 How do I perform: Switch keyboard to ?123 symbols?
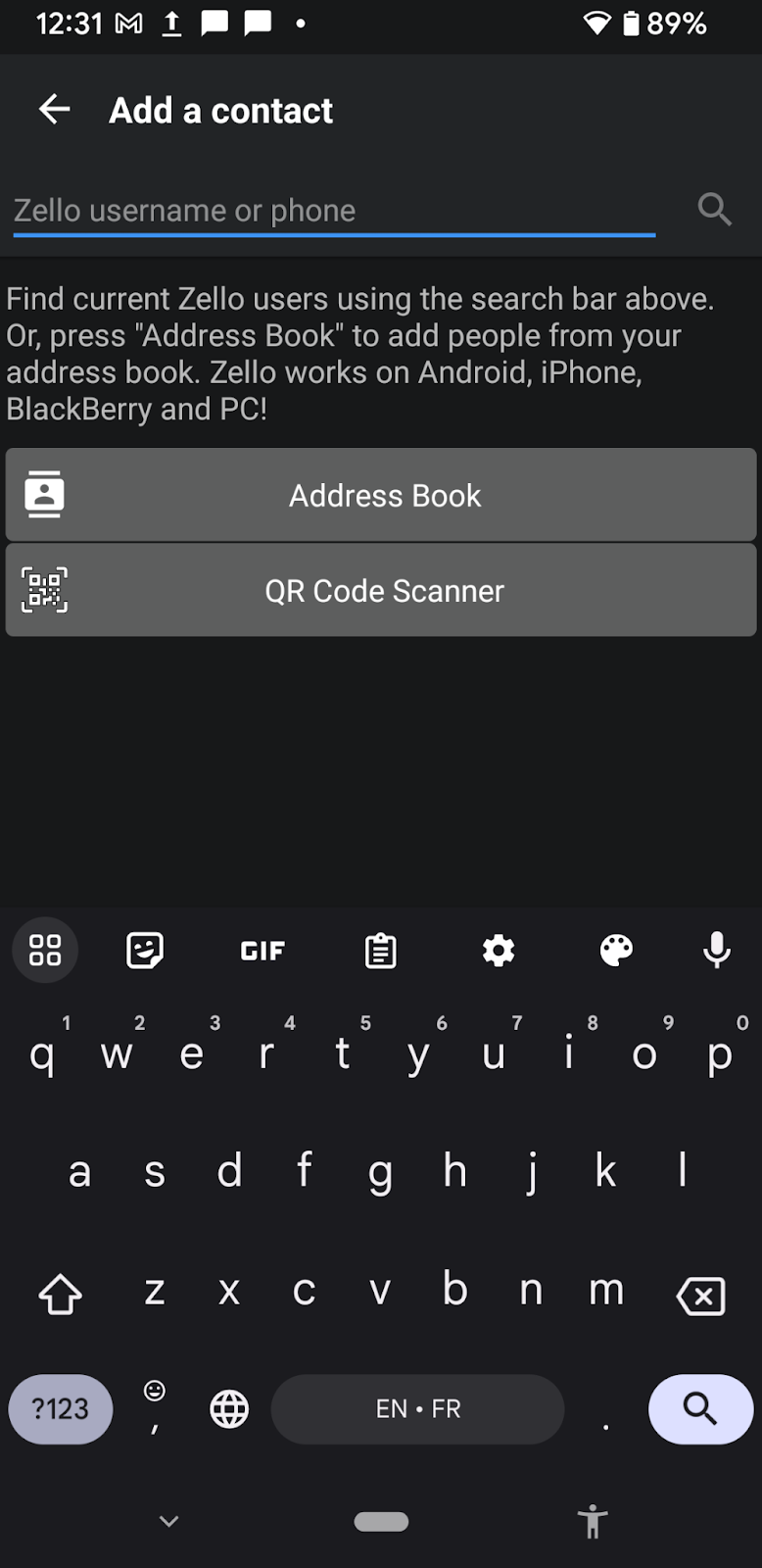coord(61,1409)
